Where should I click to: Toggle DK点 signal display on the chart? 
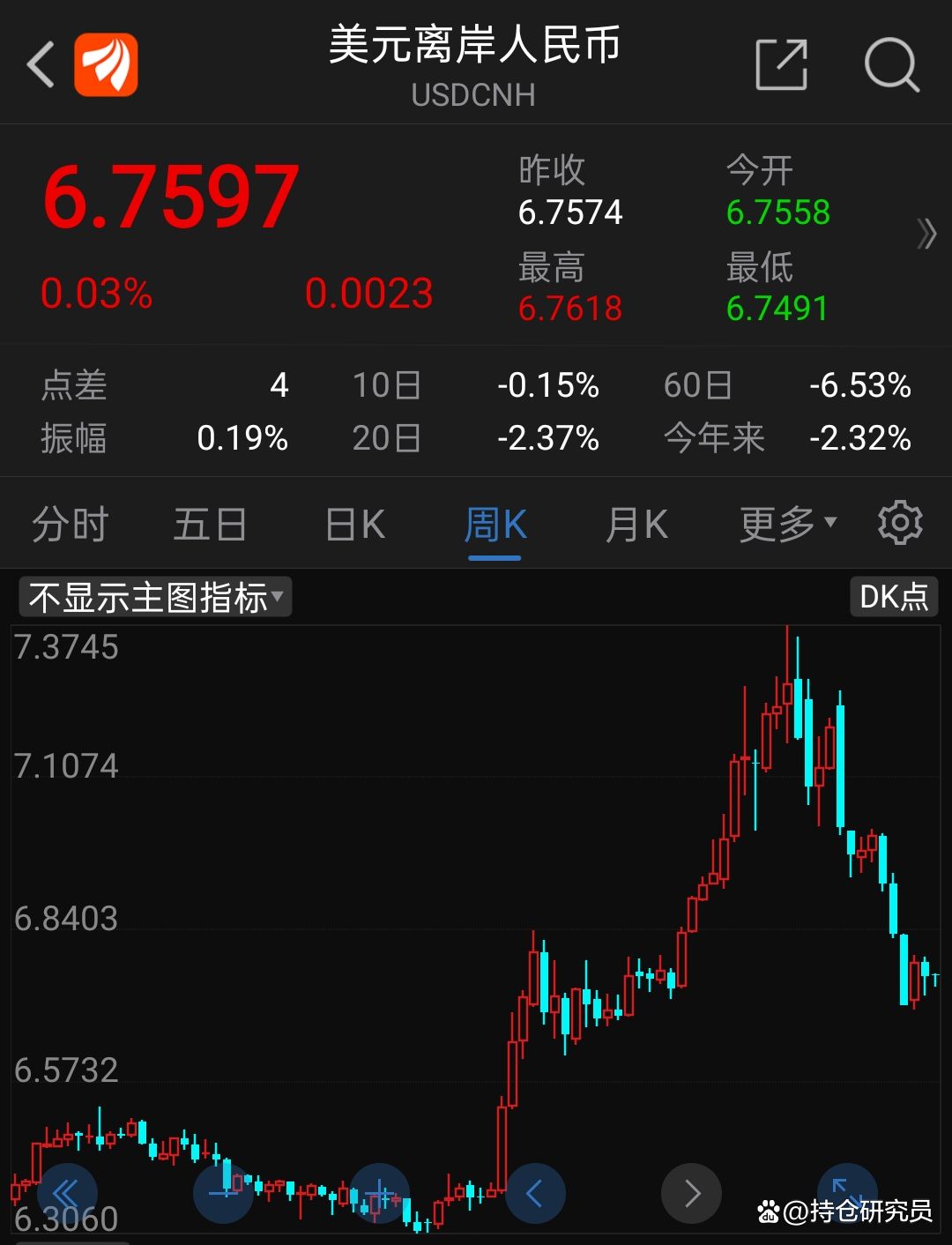pos(893,597)
